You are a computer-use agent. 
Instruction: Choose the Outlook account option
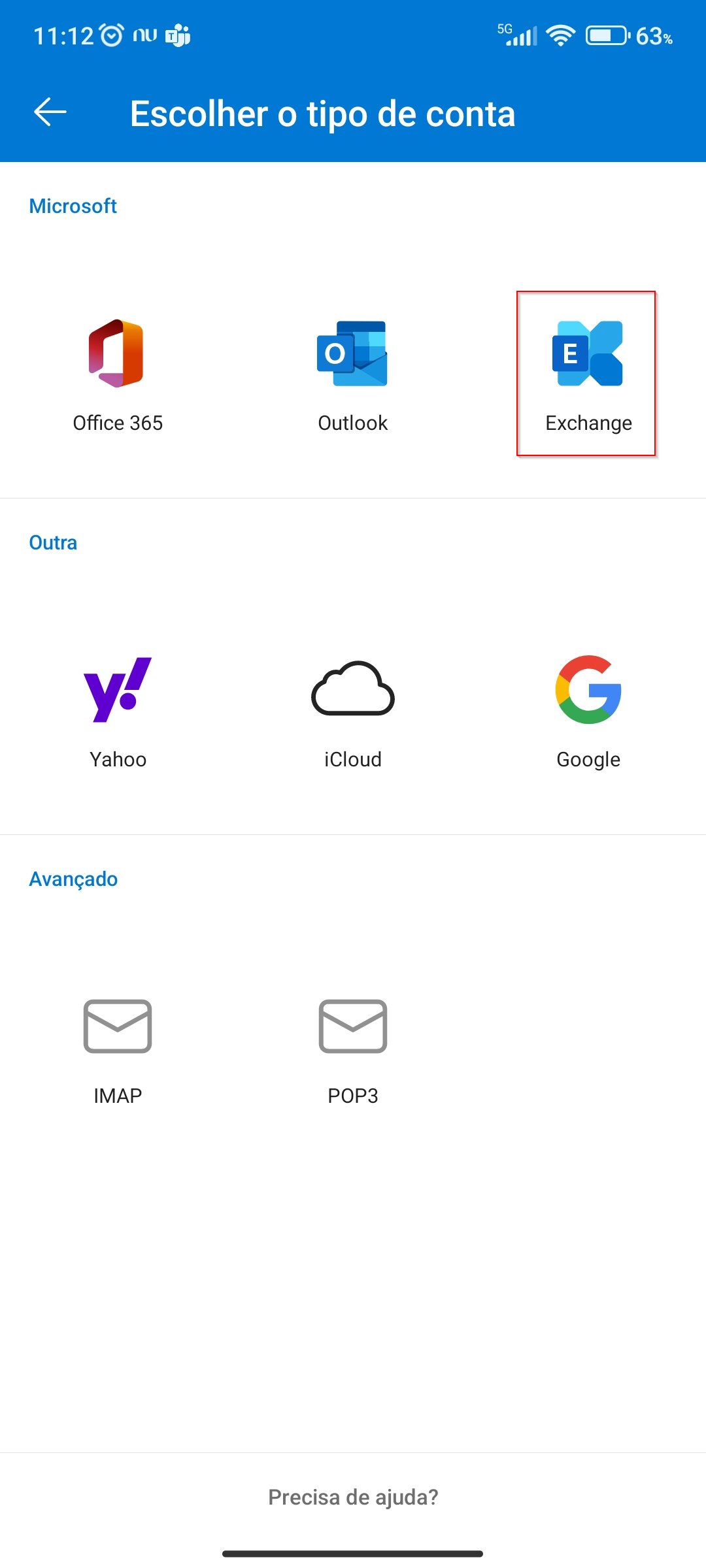353,376
